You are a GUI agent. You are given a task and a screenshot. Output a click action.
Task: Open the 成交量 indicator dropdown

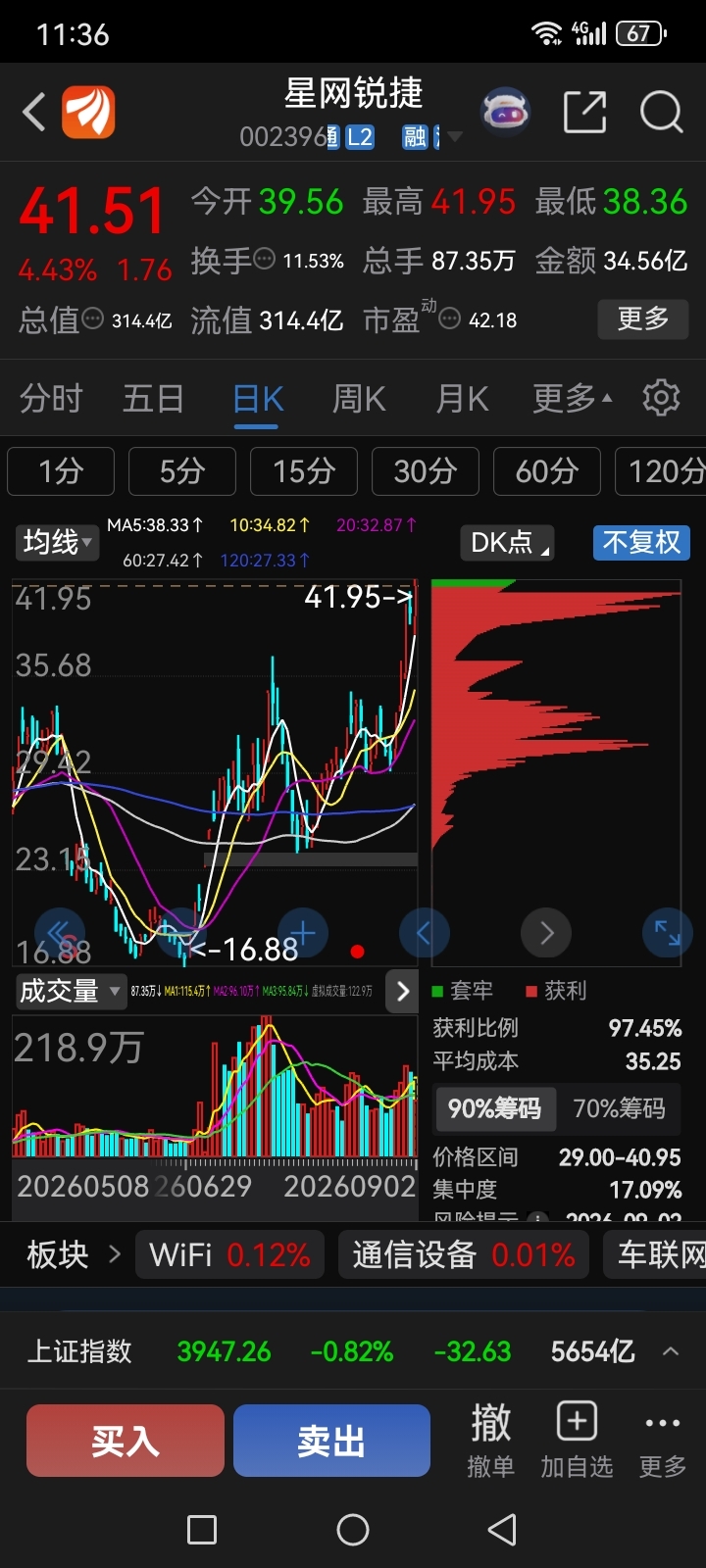[70, 991]
